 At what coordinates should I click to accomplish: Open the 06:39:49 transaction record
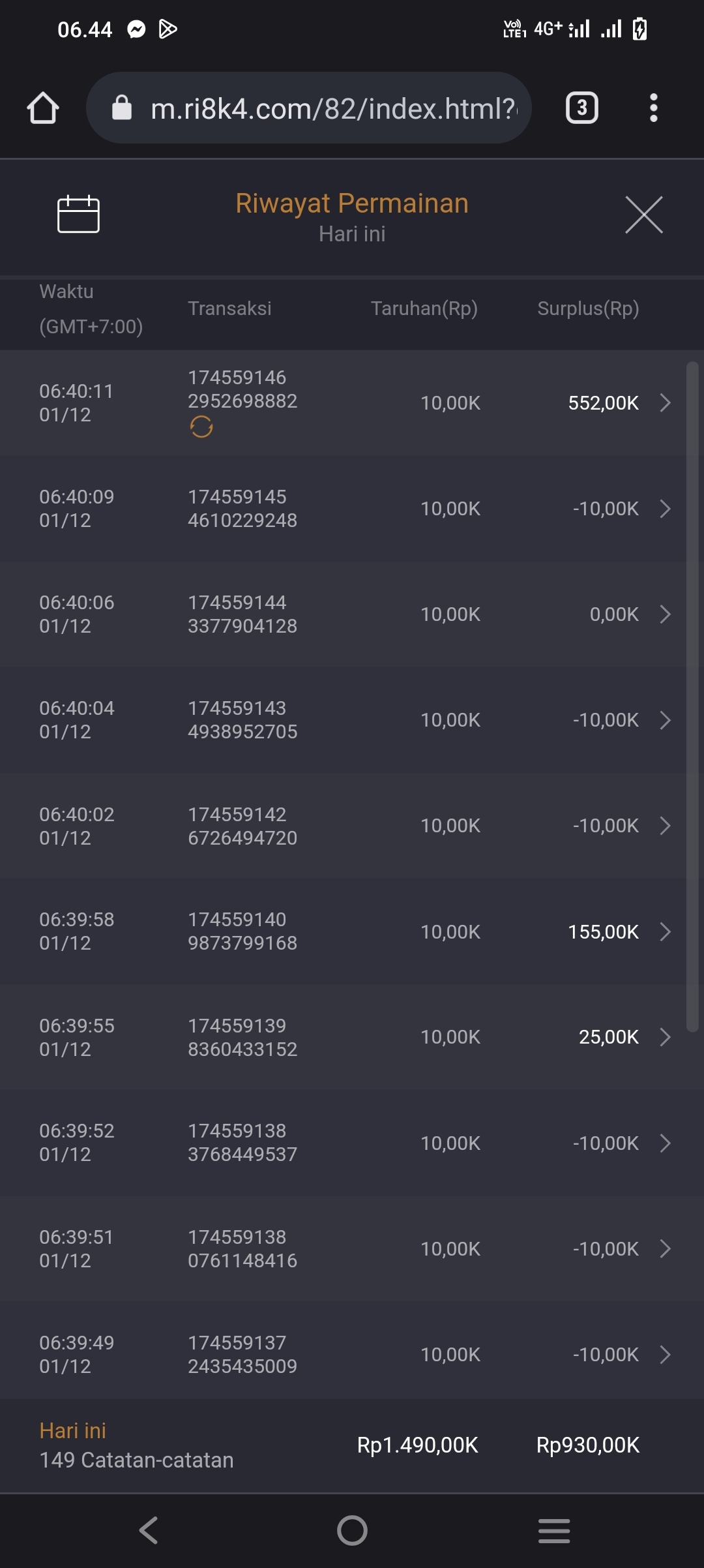pos(664,1355)
